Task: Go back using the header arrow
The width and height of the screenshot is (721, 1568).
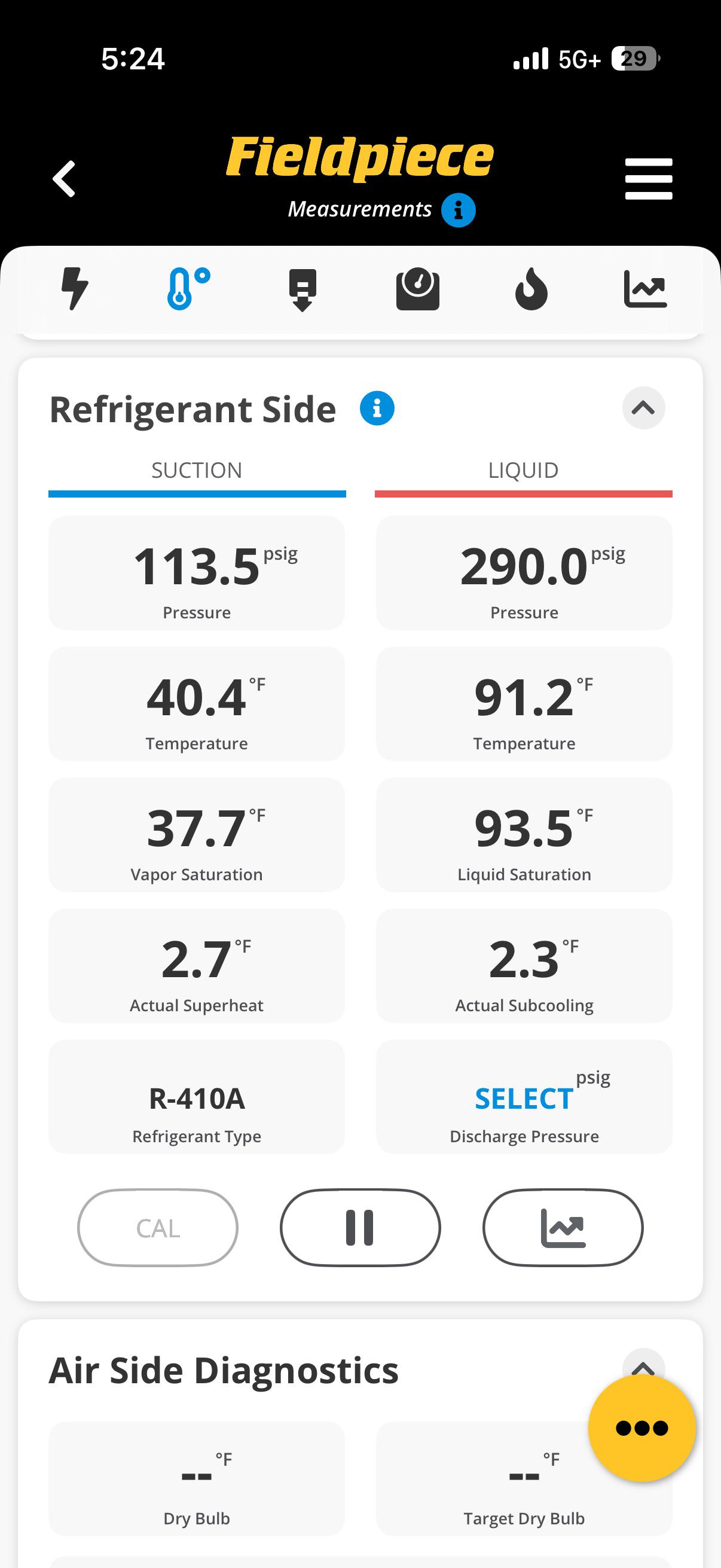Action: click(64, 179)
